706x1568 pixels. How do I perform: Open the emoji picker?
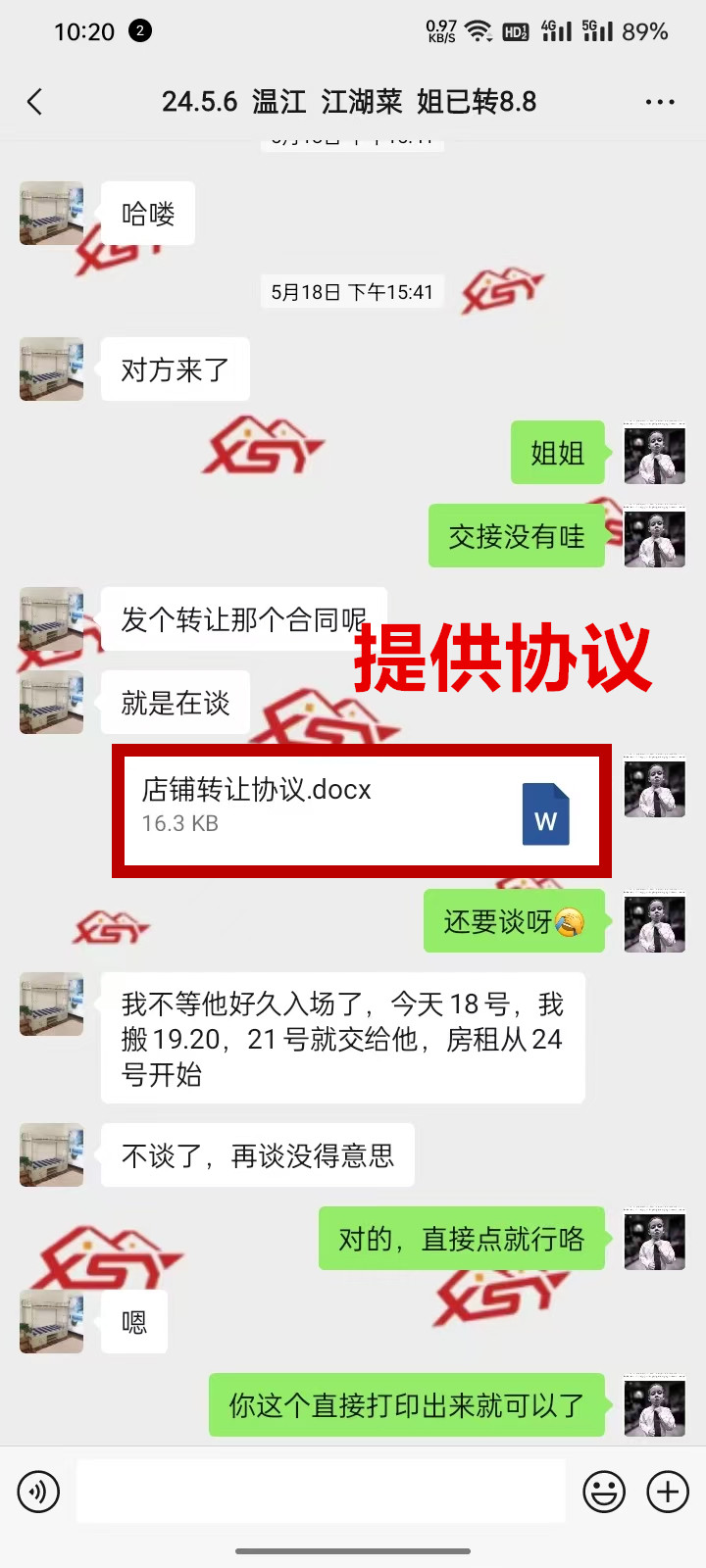tap(604, 1492)
